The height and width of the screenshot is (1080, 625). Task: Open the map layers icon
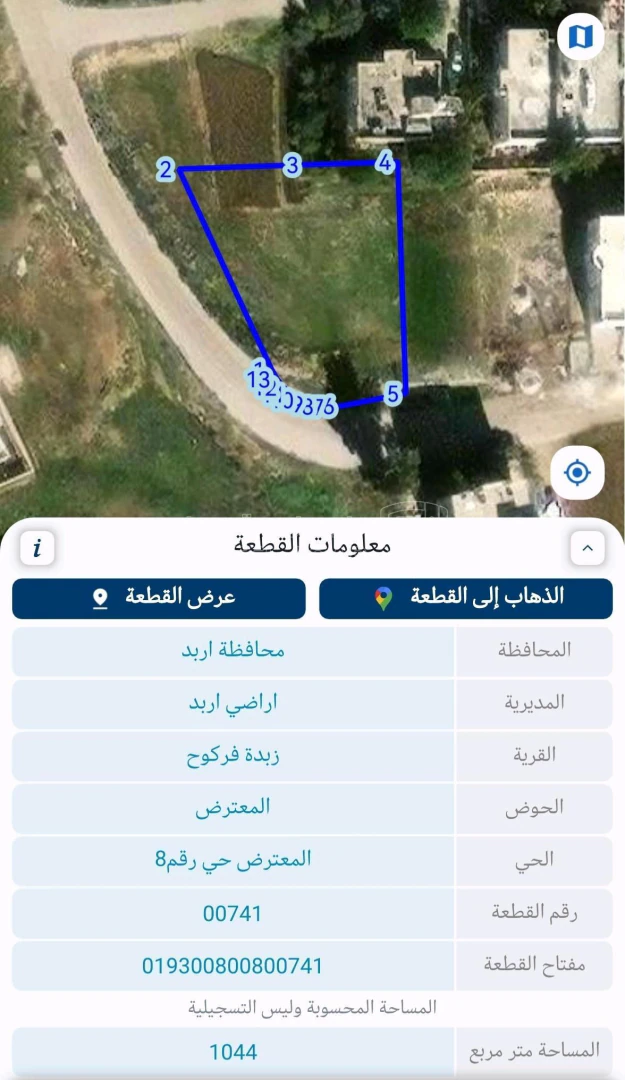[x=580, y=36]
